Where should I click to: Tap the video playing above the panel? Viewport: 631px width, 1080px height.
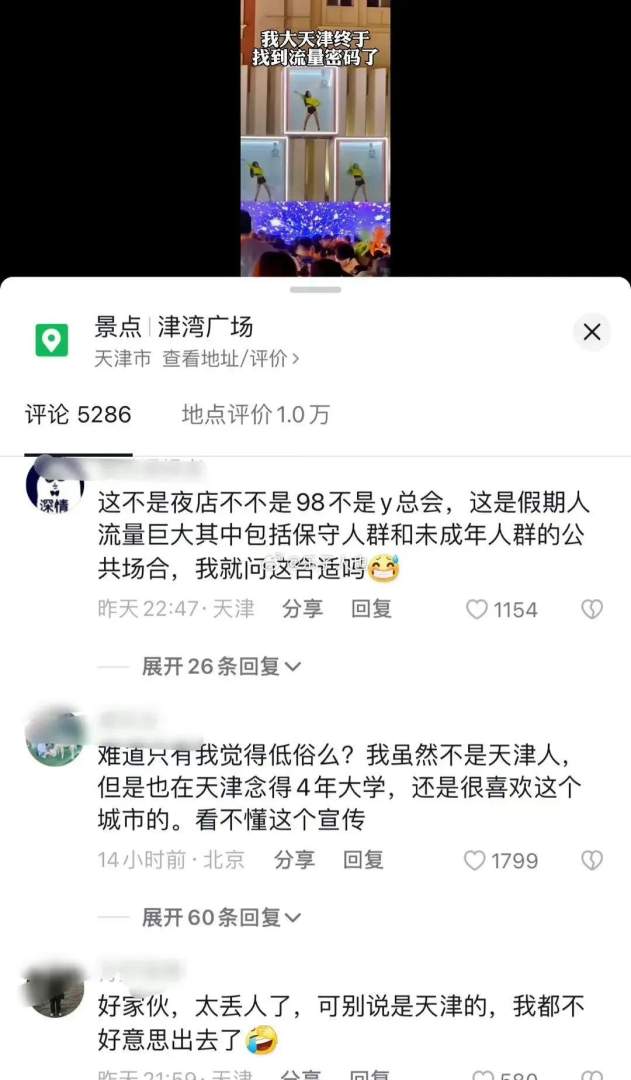click(x=315, y=140)
